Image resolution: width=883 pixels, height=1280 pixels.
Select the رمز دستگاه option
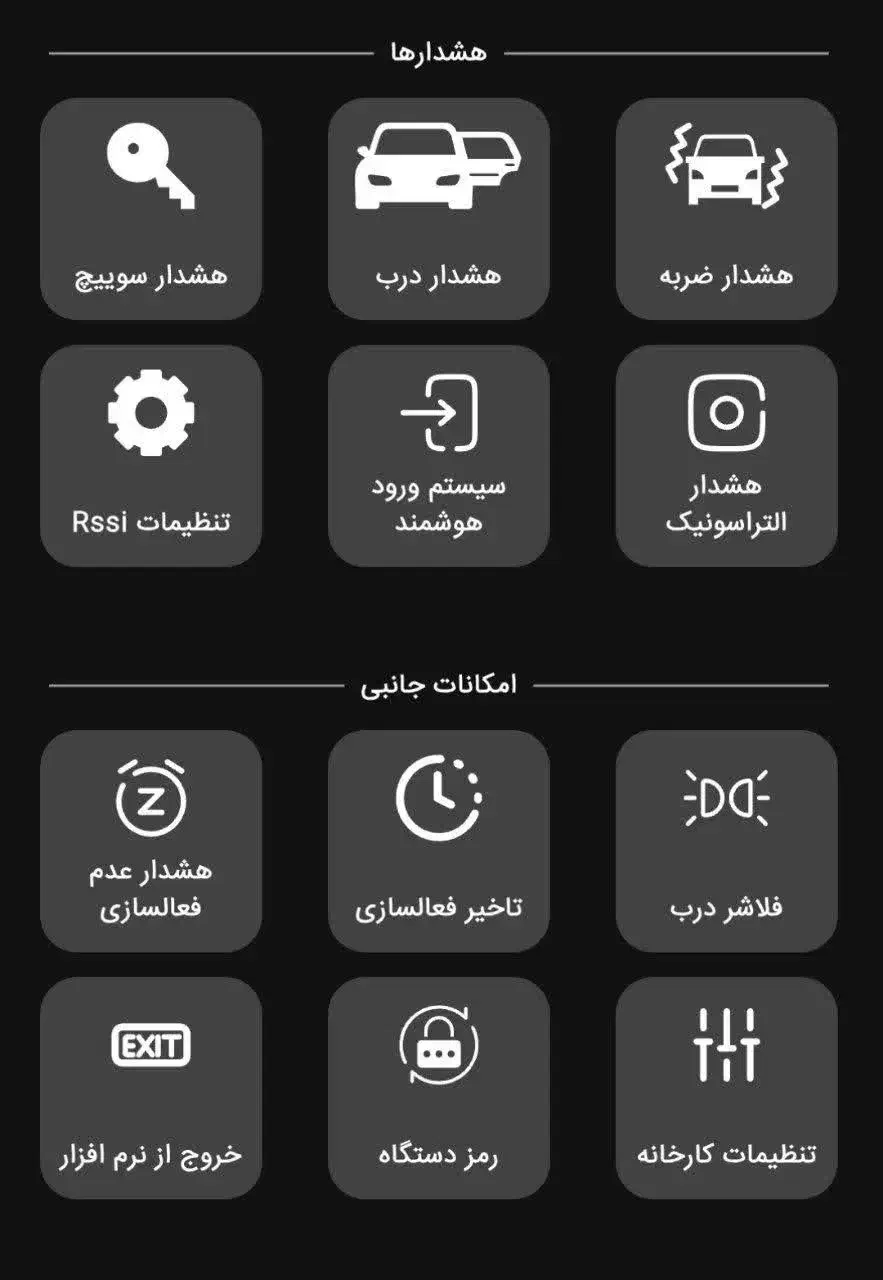[438, 1088]
